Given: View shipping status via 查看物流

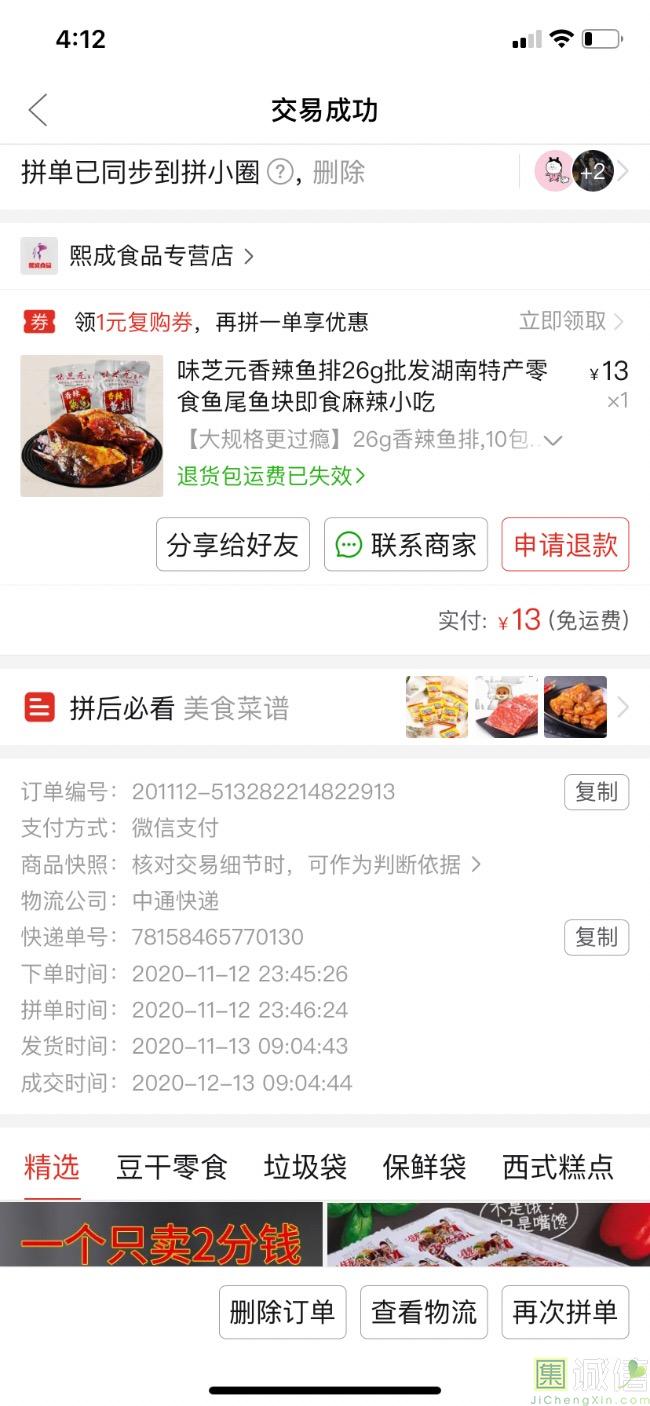Looking at the screenshot, I should [424, 1312].
